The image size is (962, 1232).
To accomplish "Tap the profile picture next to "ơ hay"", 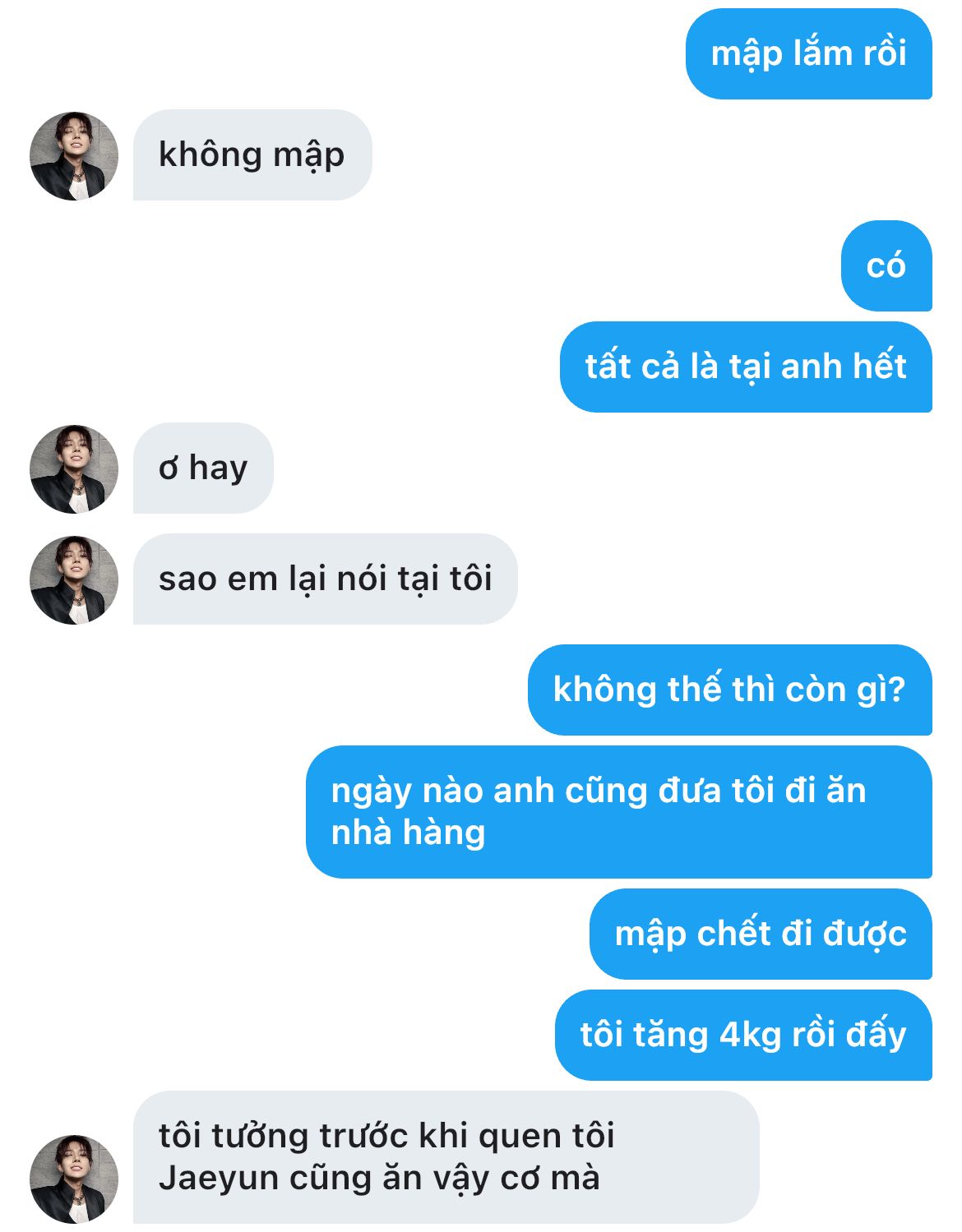I will click(x=74, y=469).
